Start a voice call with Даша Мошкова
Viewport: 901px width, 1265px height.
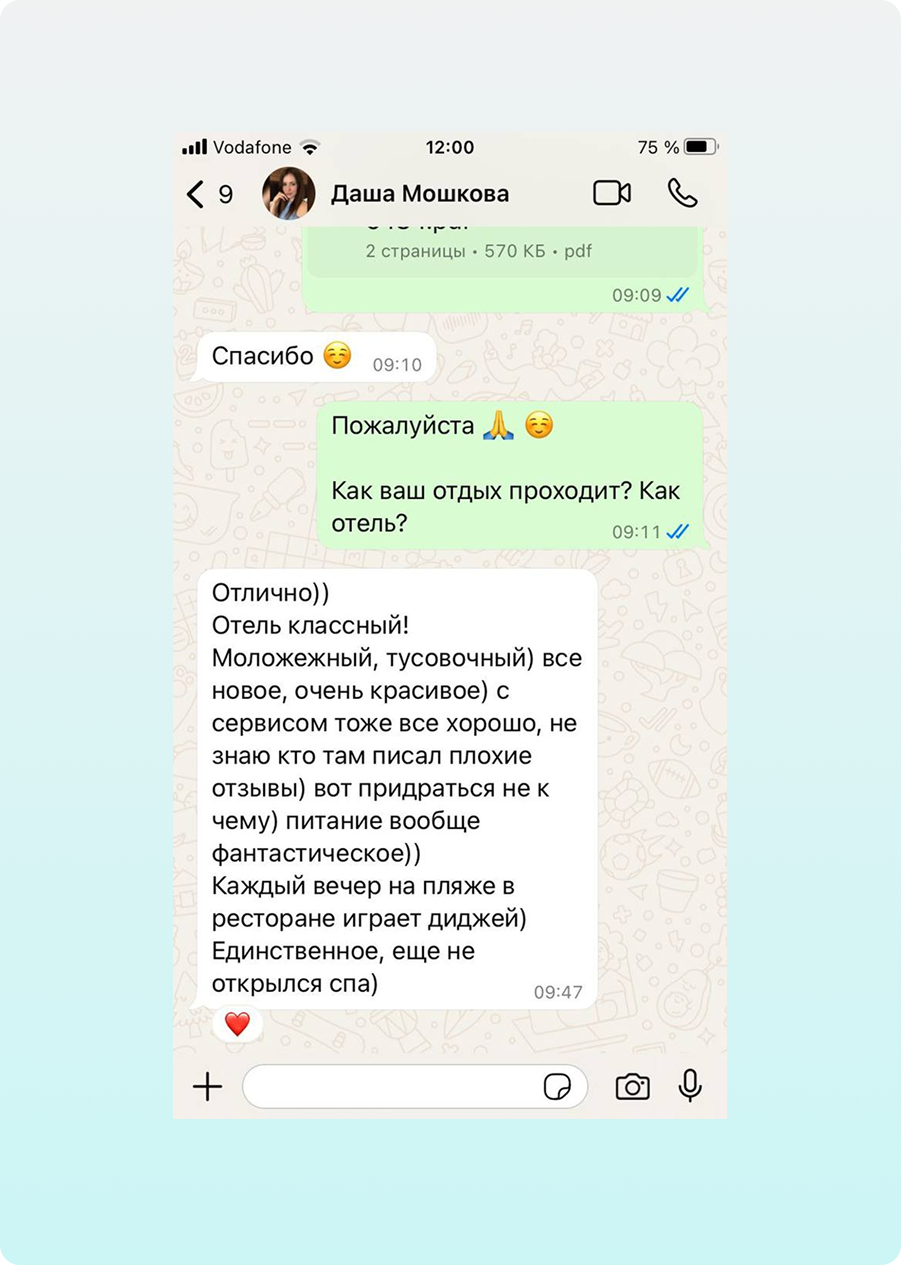pyautogui.click(x=683, y=193)
